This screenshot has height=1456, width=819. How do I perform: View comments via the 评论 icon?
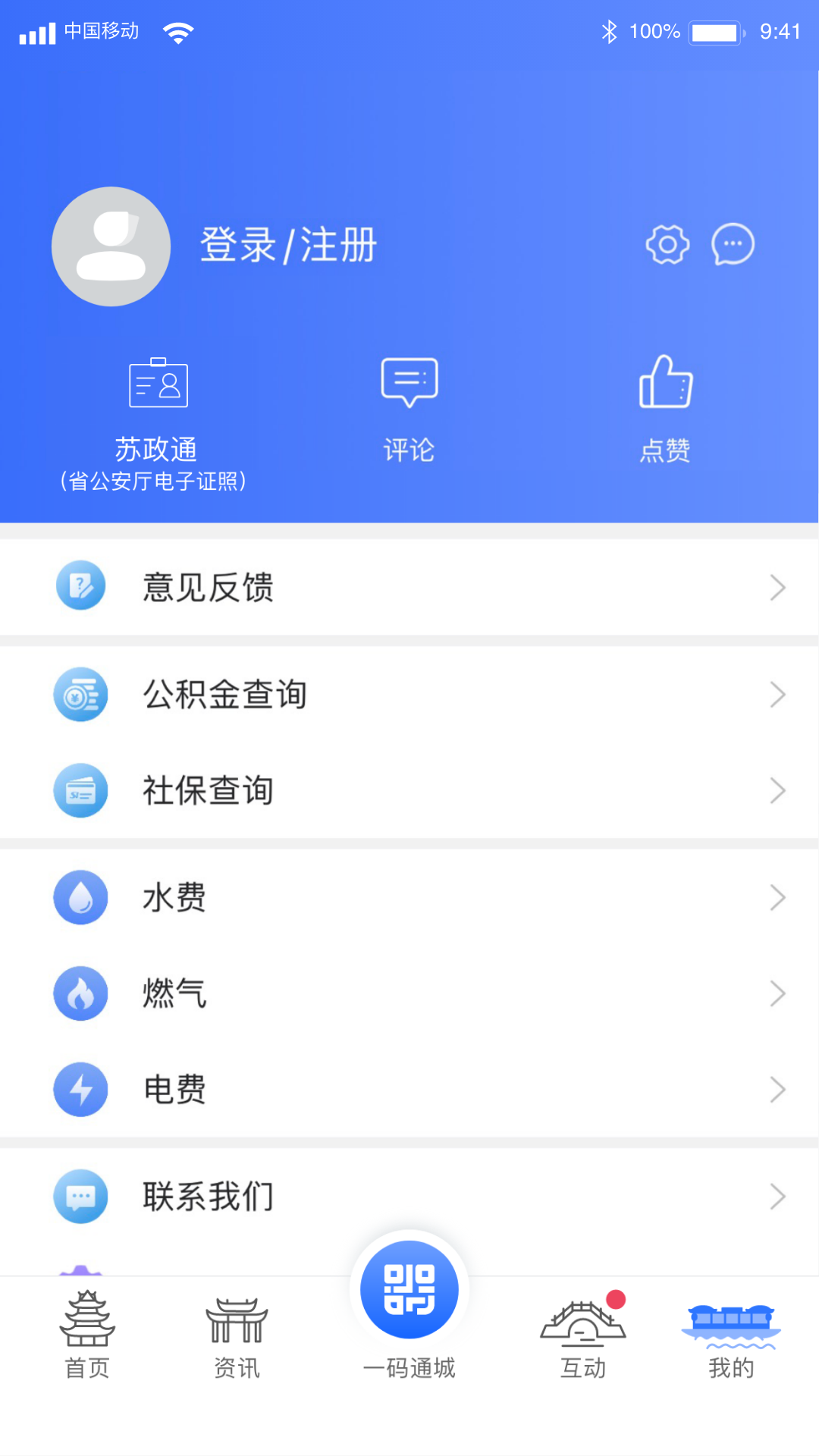pyautogui.click(x=409, y=383)
